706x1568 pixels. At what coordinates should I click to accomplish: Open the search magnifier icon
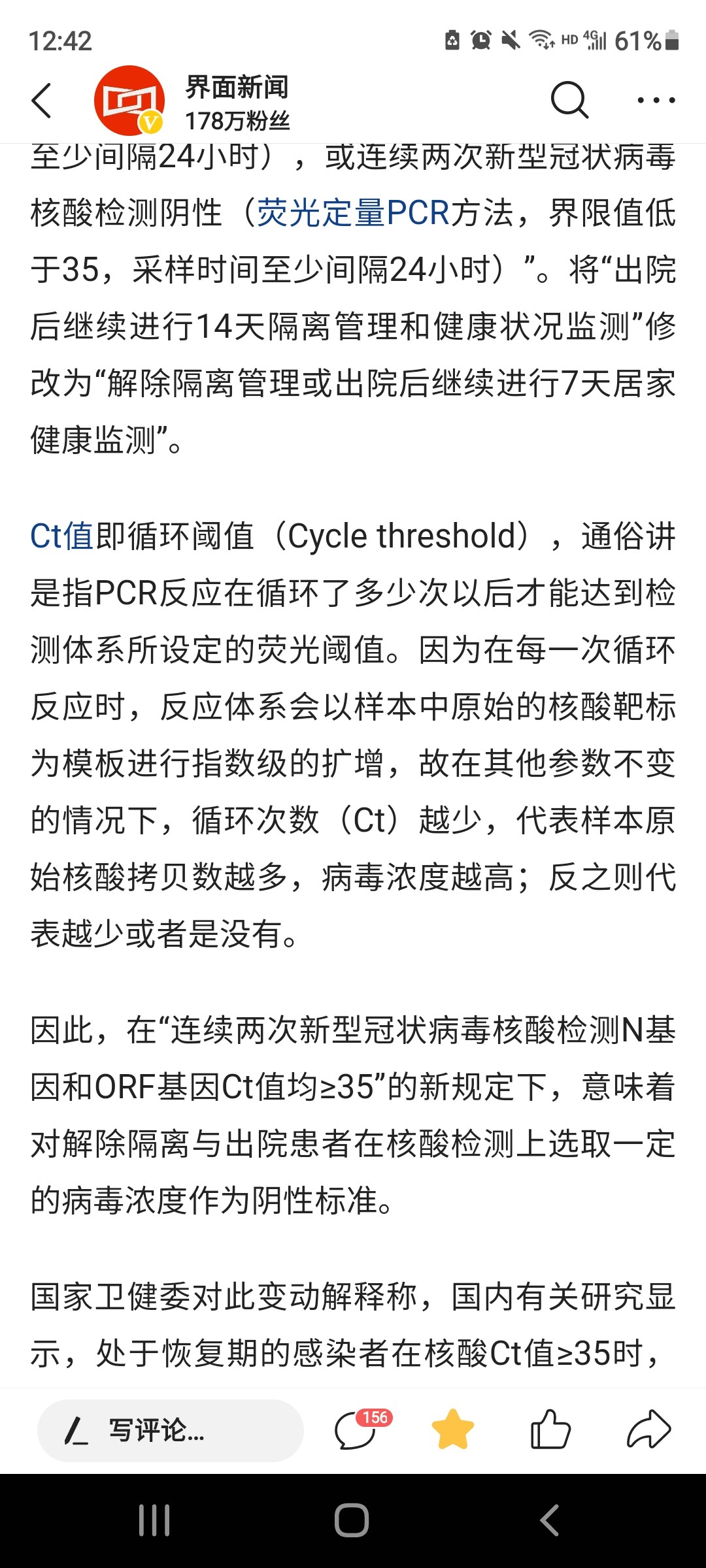click(x=569, y=100)
